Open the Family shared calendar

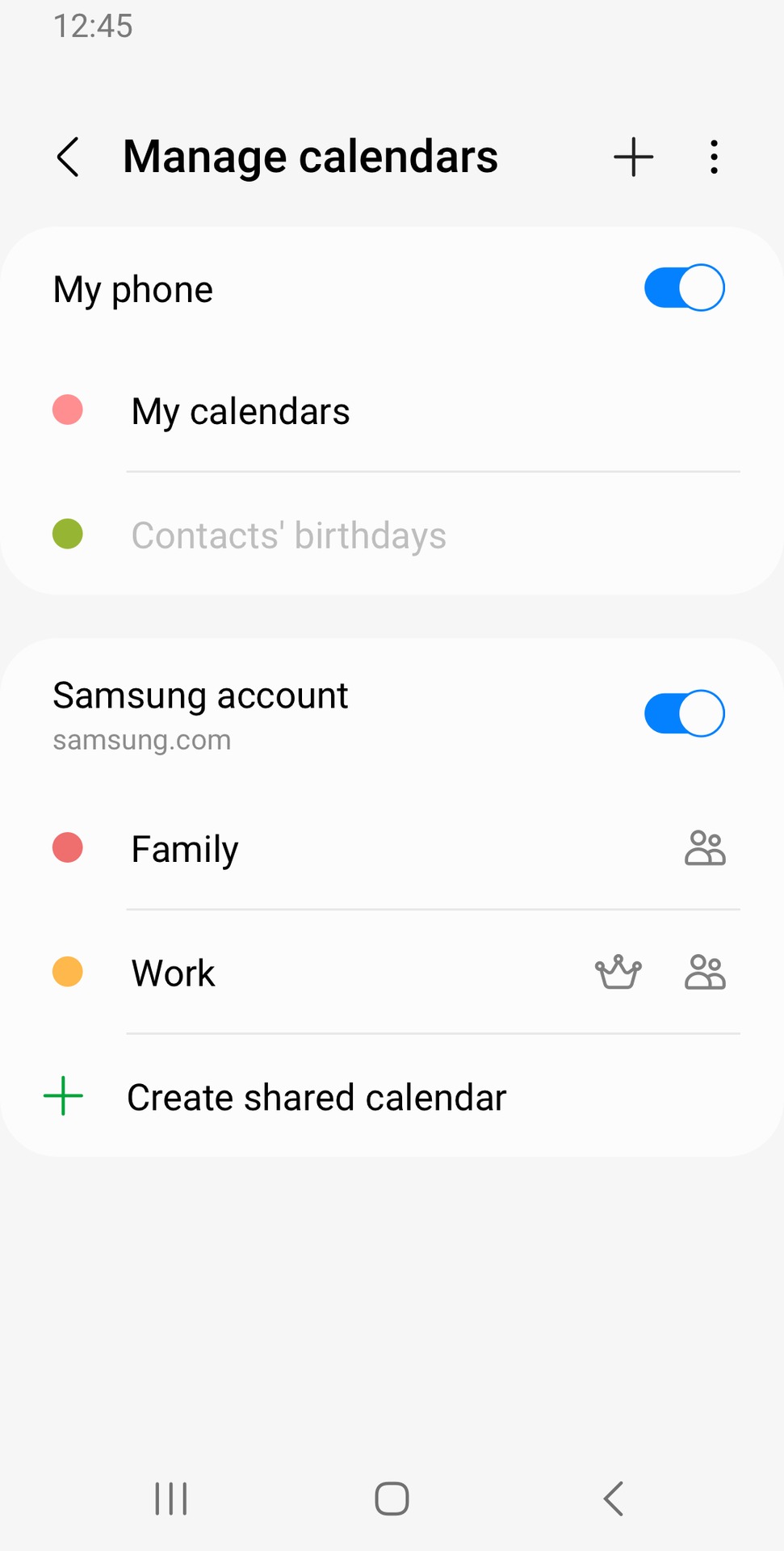coord(185,849)
